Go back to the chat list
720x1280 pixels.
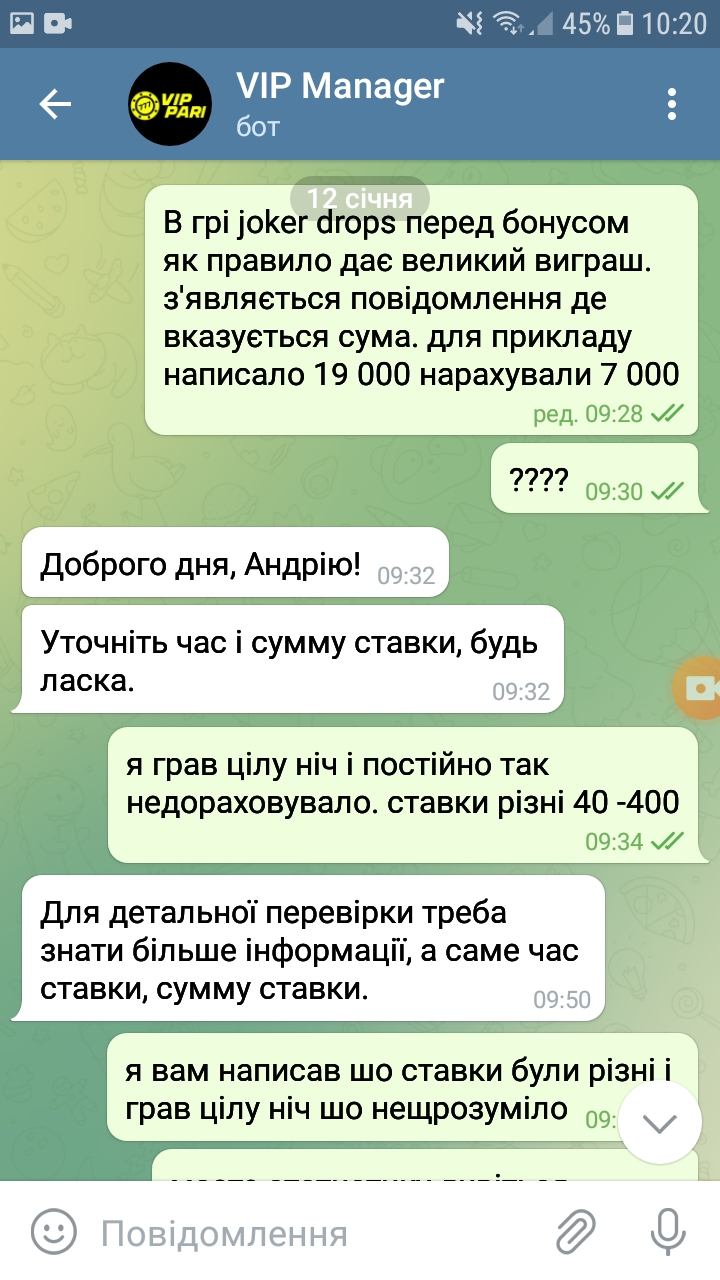pos(54,104)
